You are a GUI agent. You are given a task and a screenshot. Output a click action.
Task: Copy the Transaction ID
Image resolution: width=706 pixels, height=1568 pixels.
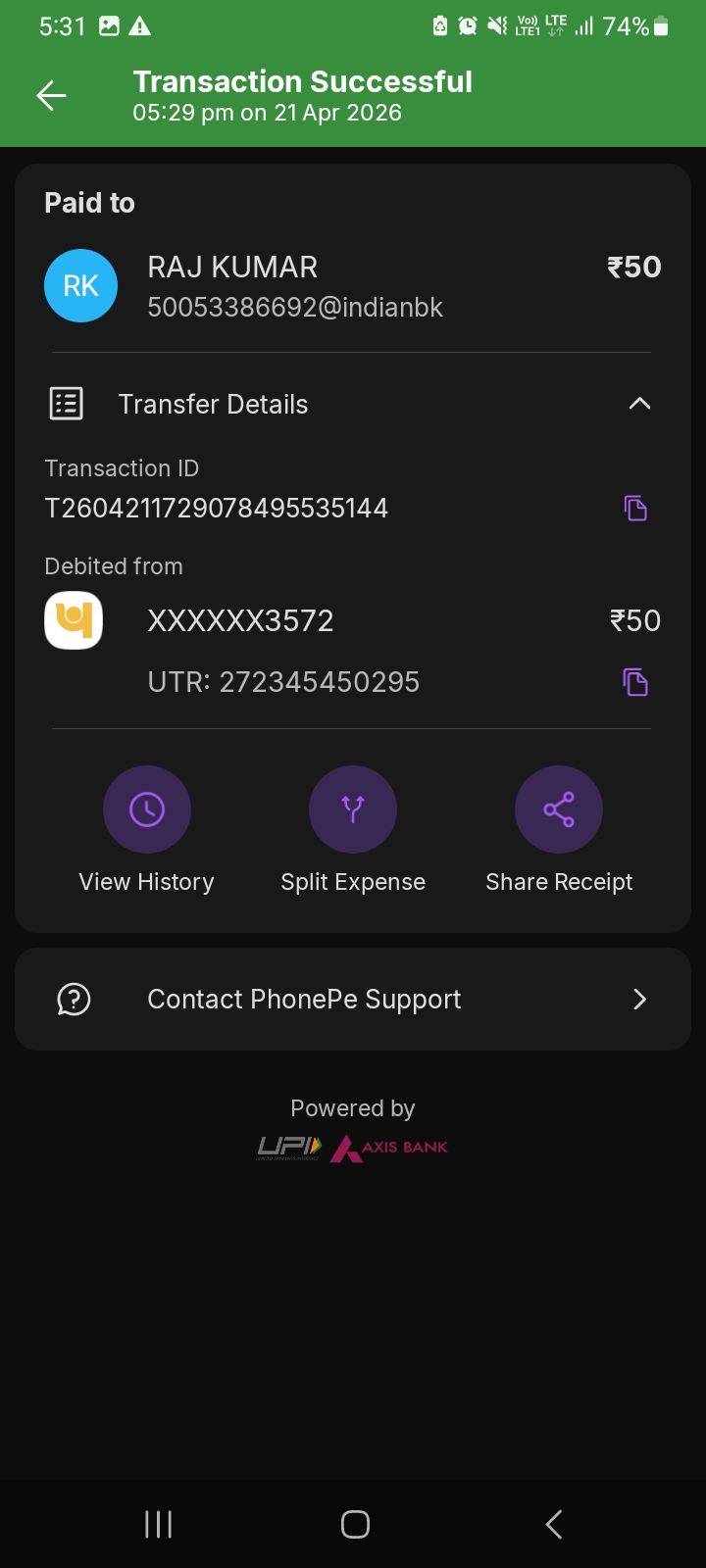[635, 508]
